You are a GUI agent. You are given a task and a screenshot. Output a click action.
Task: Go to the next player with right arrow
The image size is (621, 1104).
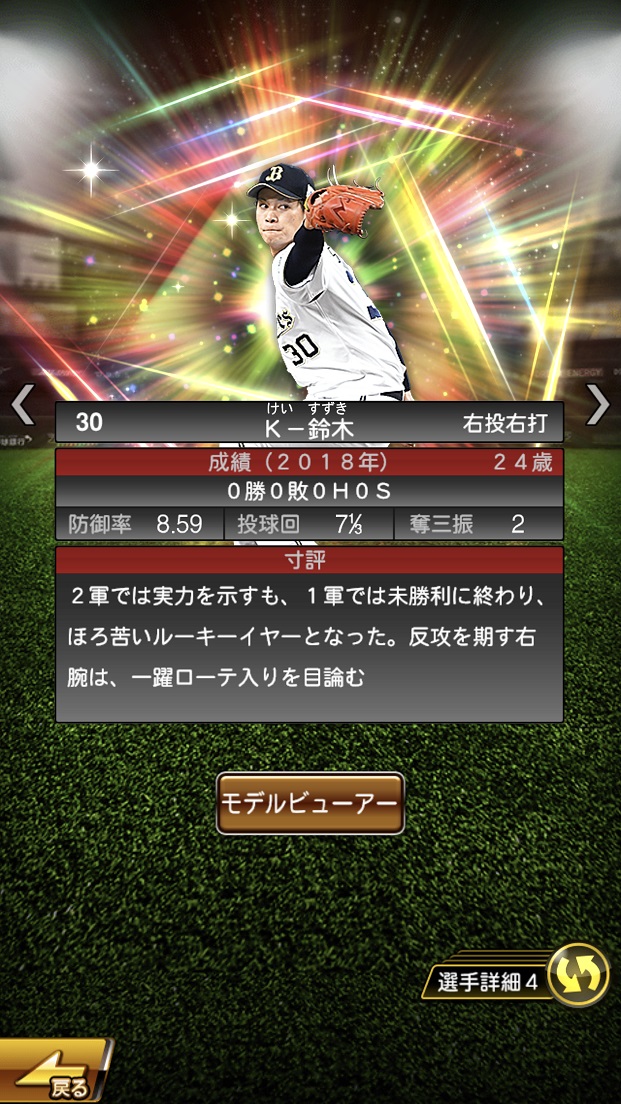[597, 404]
